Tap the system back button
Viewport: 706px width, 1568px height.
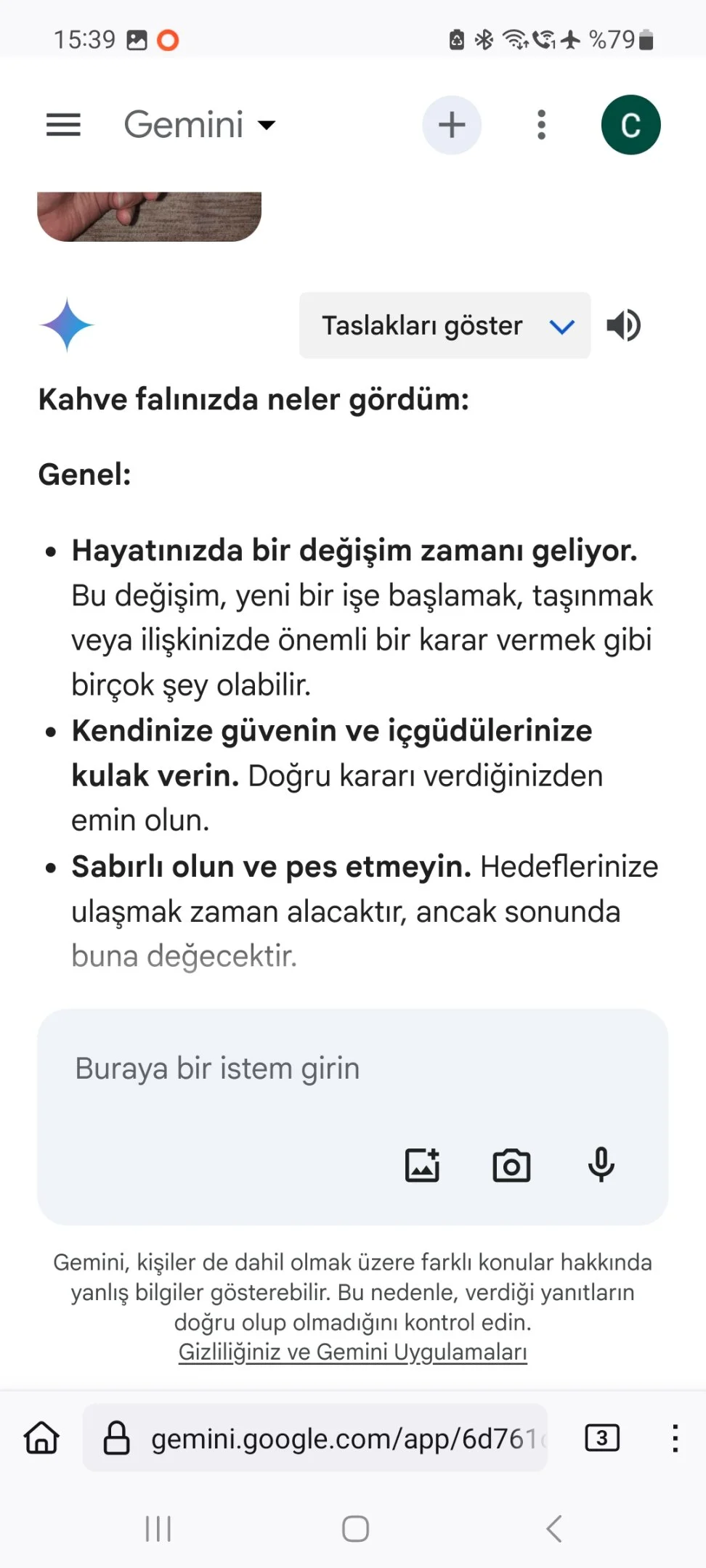(553, 1528)
